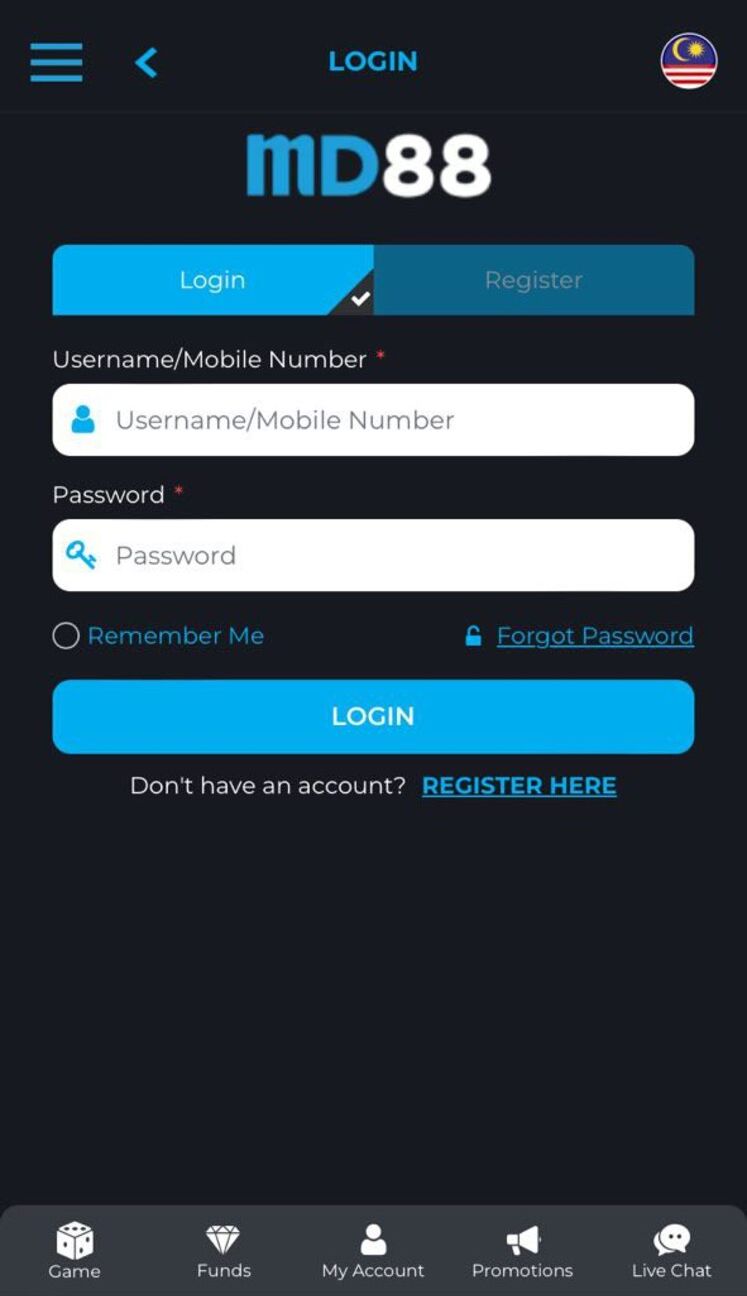Go back using the arrow icon
The height and width of the screenshot is (1296, 747).
[x=146, y=62]
